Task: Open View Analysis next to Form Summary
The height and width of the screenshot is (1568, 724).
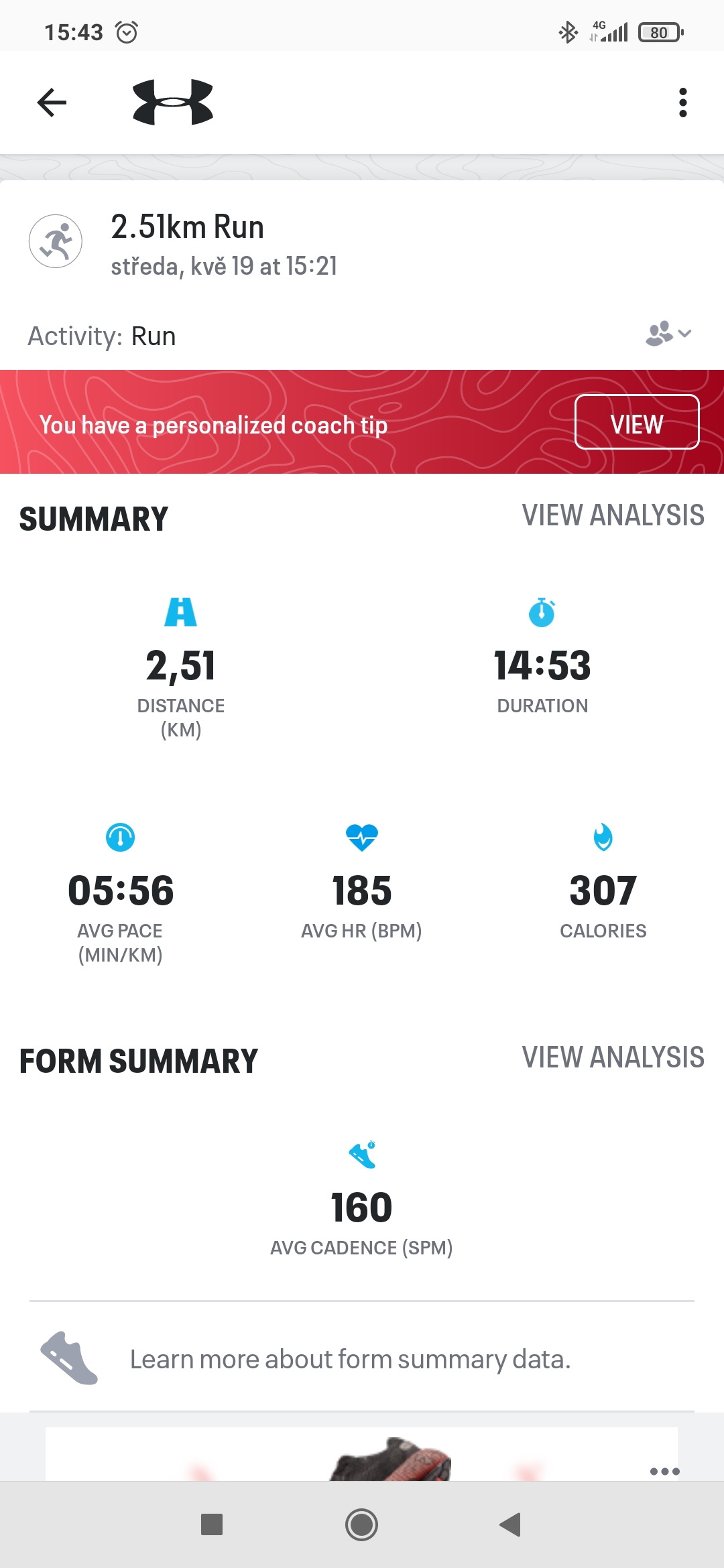Action: (x=613, y=1057)
